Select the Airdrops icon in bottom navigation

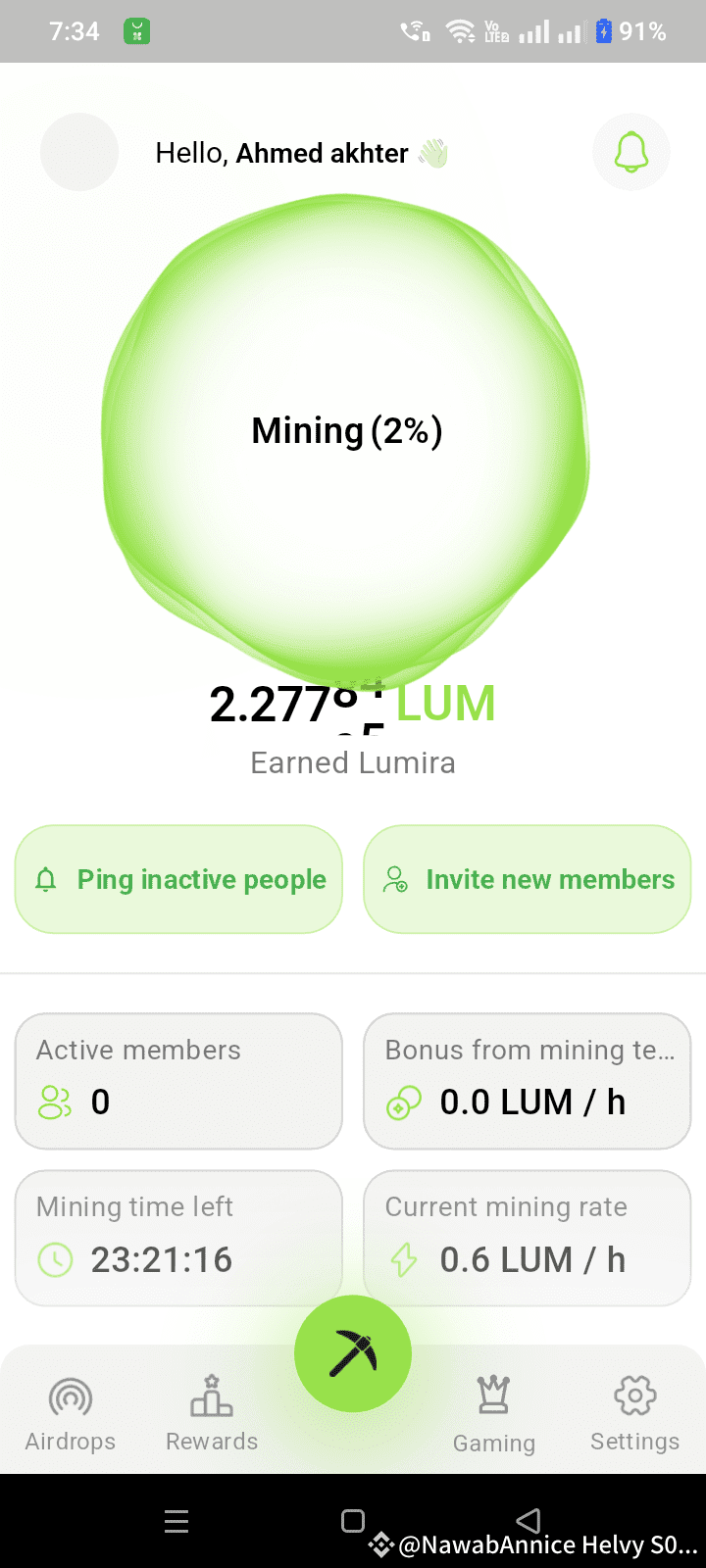point(70,1410)
